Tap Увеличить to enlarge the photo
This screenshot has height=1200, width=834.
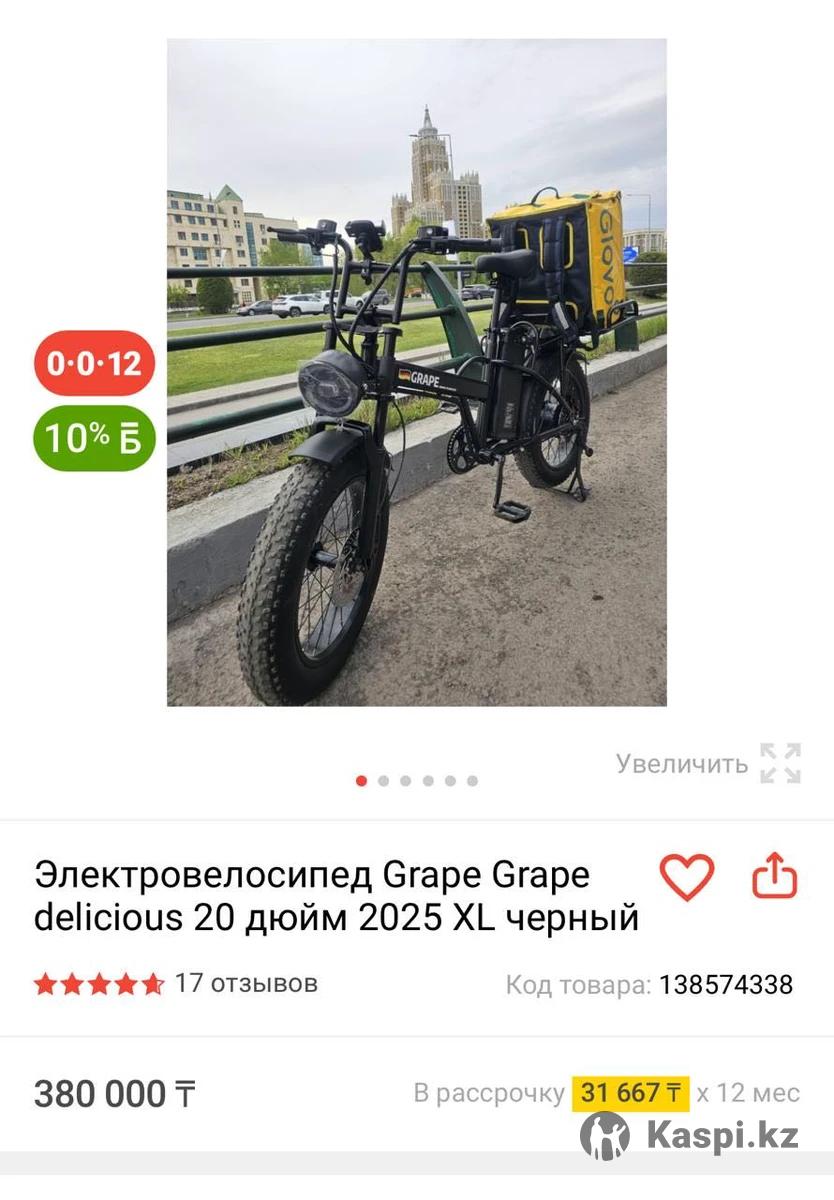pyautogui.click(x=708, y=764)
